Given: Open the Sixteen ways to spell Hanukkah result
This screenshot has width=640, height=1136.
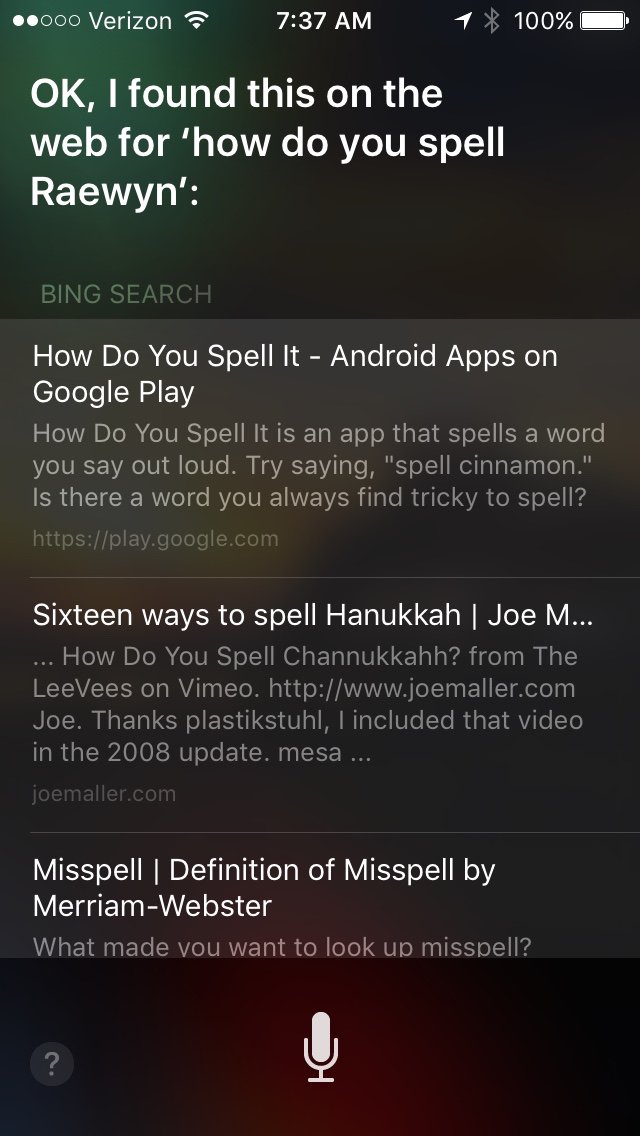Looking at the screenshot, I should (320, 703).
